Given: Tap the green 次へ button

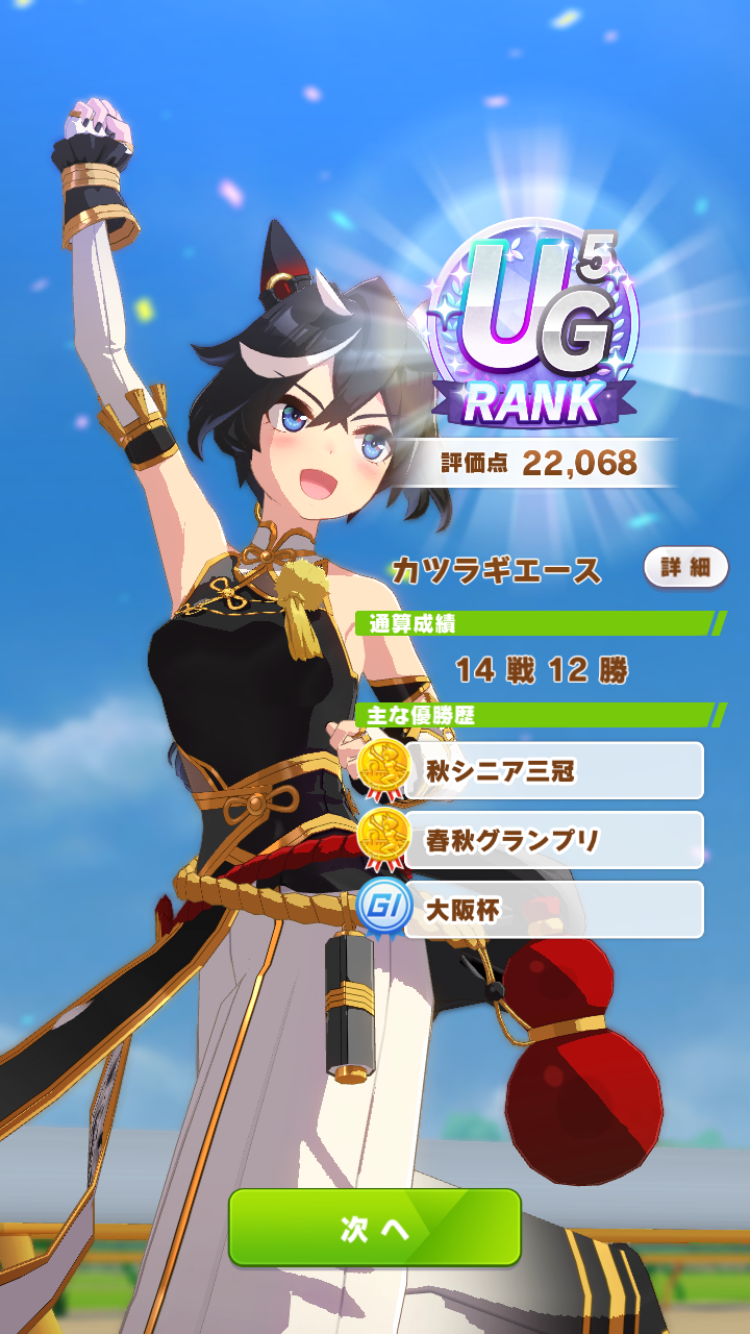Looking at the screenshot, I should pos(375,1227).
